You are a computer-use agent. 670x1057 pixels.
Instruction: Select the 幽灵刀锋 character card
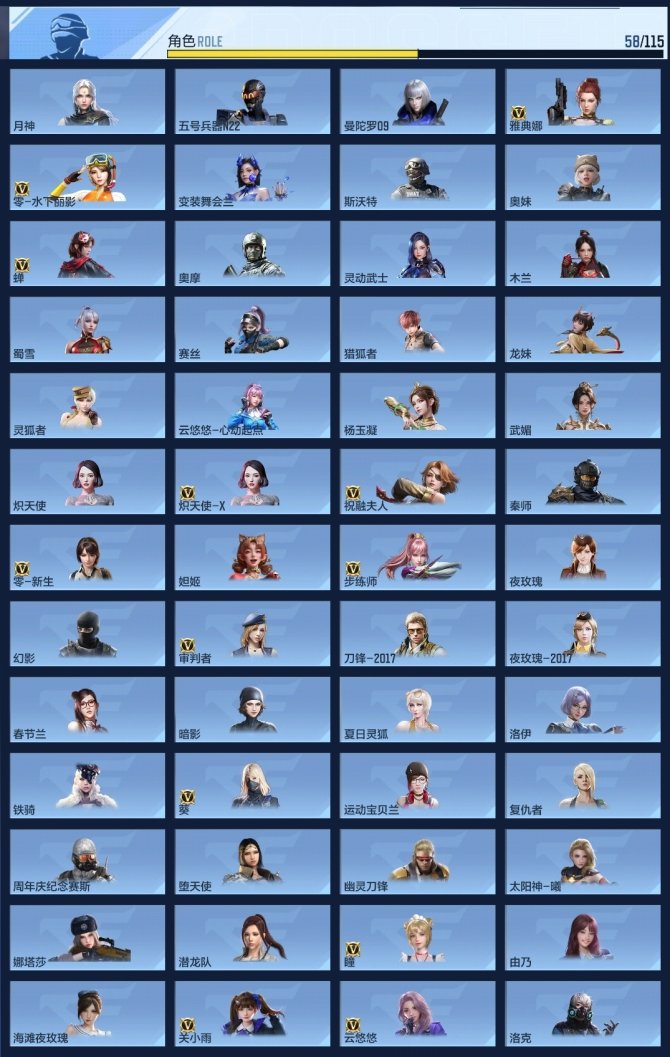[417, 862]
